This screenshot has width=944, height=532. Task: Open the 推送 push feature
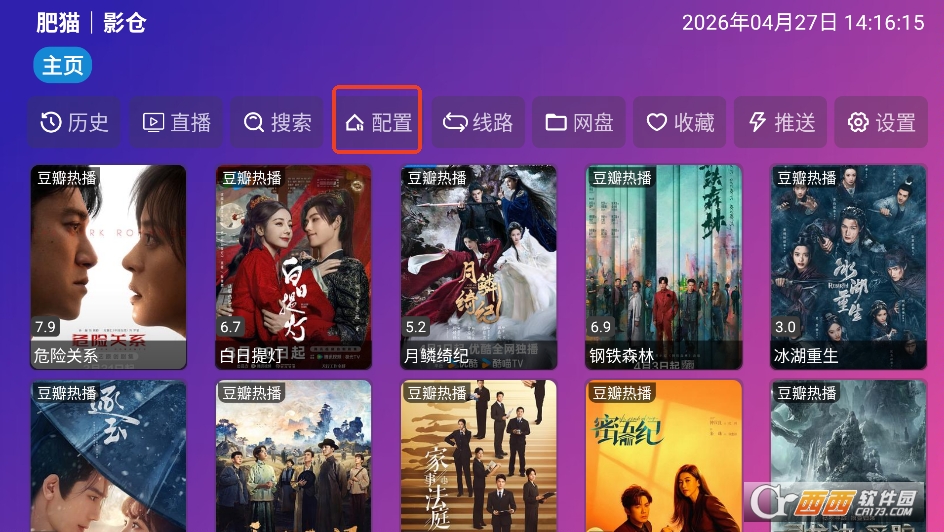(781, 122)
